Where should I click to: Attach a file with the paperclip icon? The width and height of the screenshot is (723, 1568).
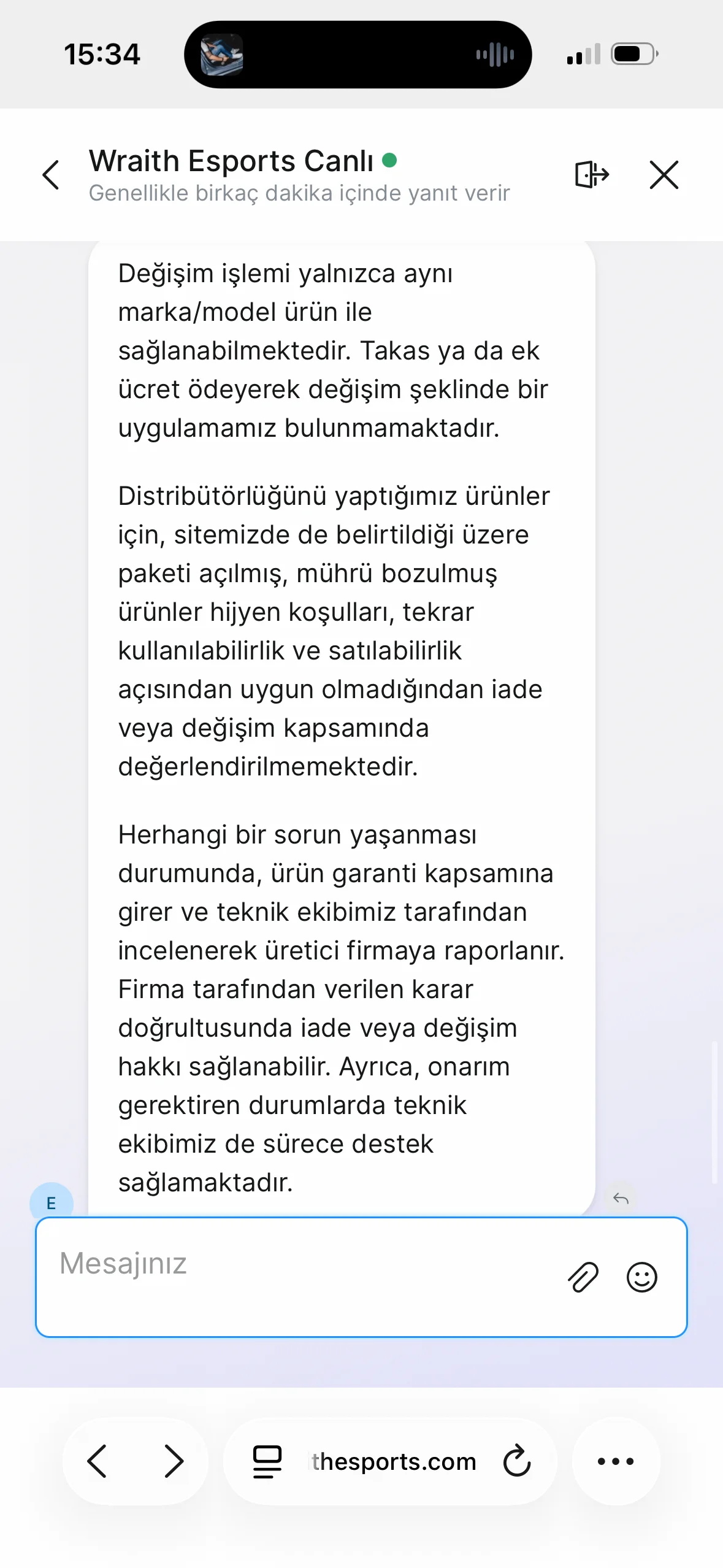point(583,1278)
